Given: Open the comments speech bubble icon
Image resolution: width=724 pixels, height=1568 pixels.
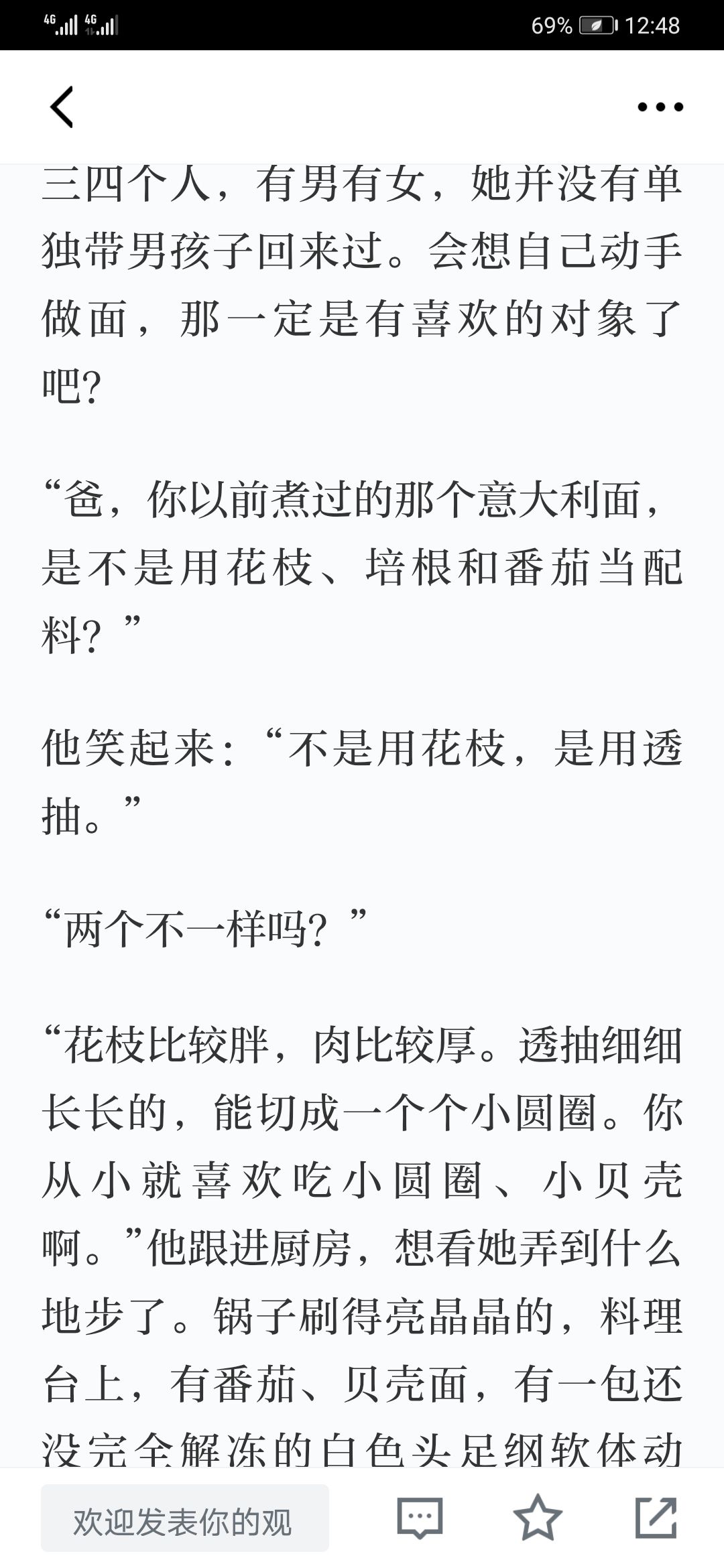Looking at the screenshot, I should point(420,1518).
